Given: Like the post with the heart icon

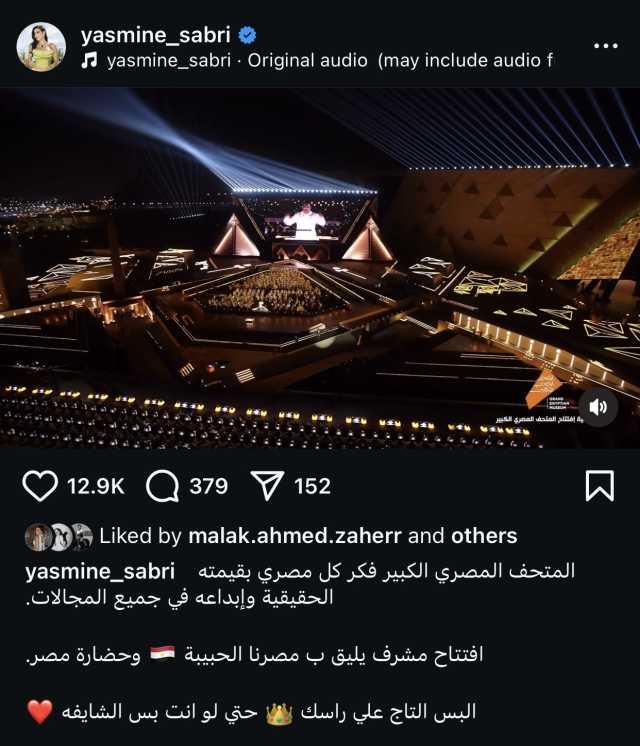Looking at the screenshot, I should [x=40, y=486].
